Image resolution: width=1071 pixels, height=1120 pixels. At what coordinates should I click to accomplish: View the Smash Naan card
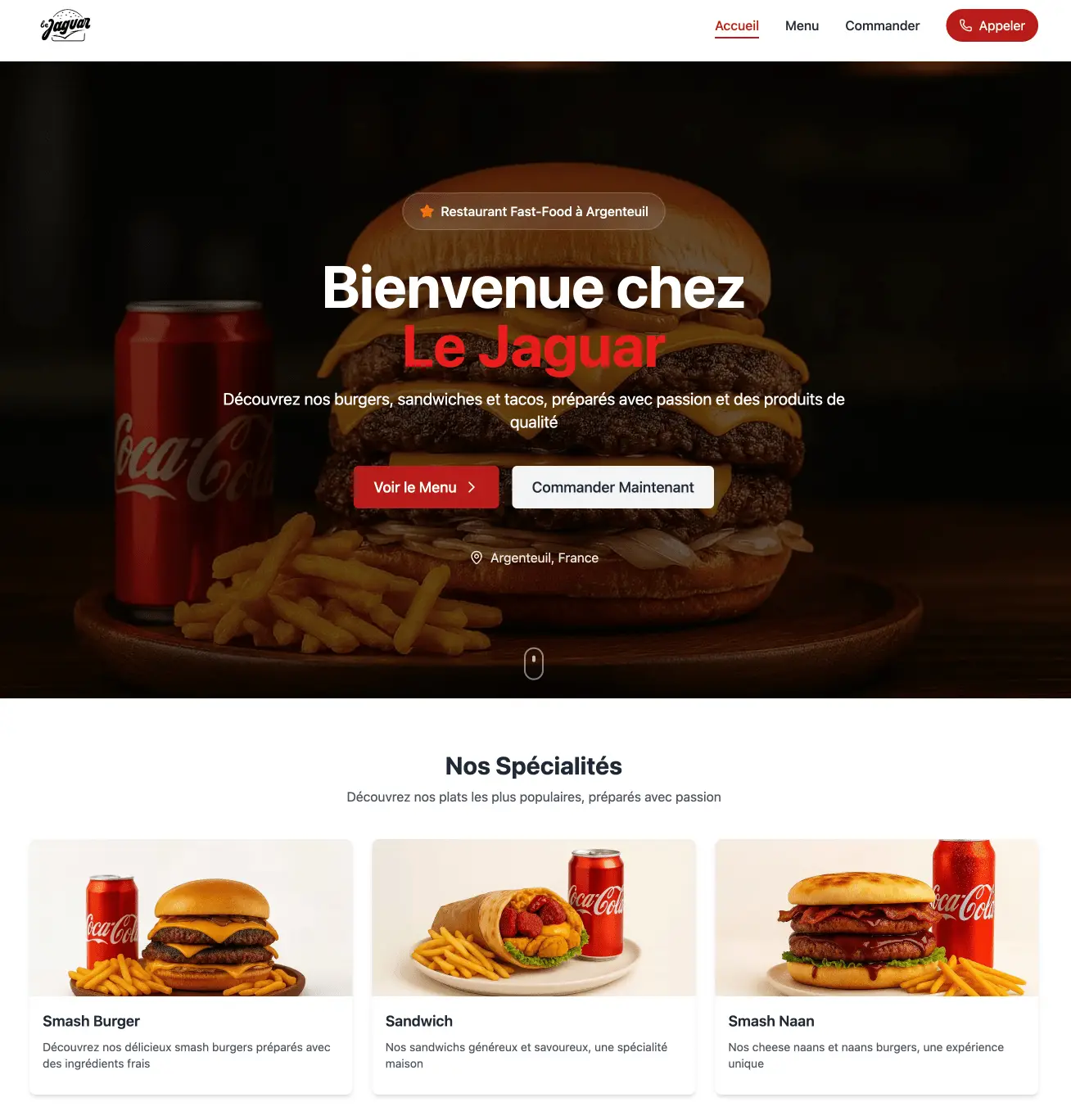(x=876, y=966)
